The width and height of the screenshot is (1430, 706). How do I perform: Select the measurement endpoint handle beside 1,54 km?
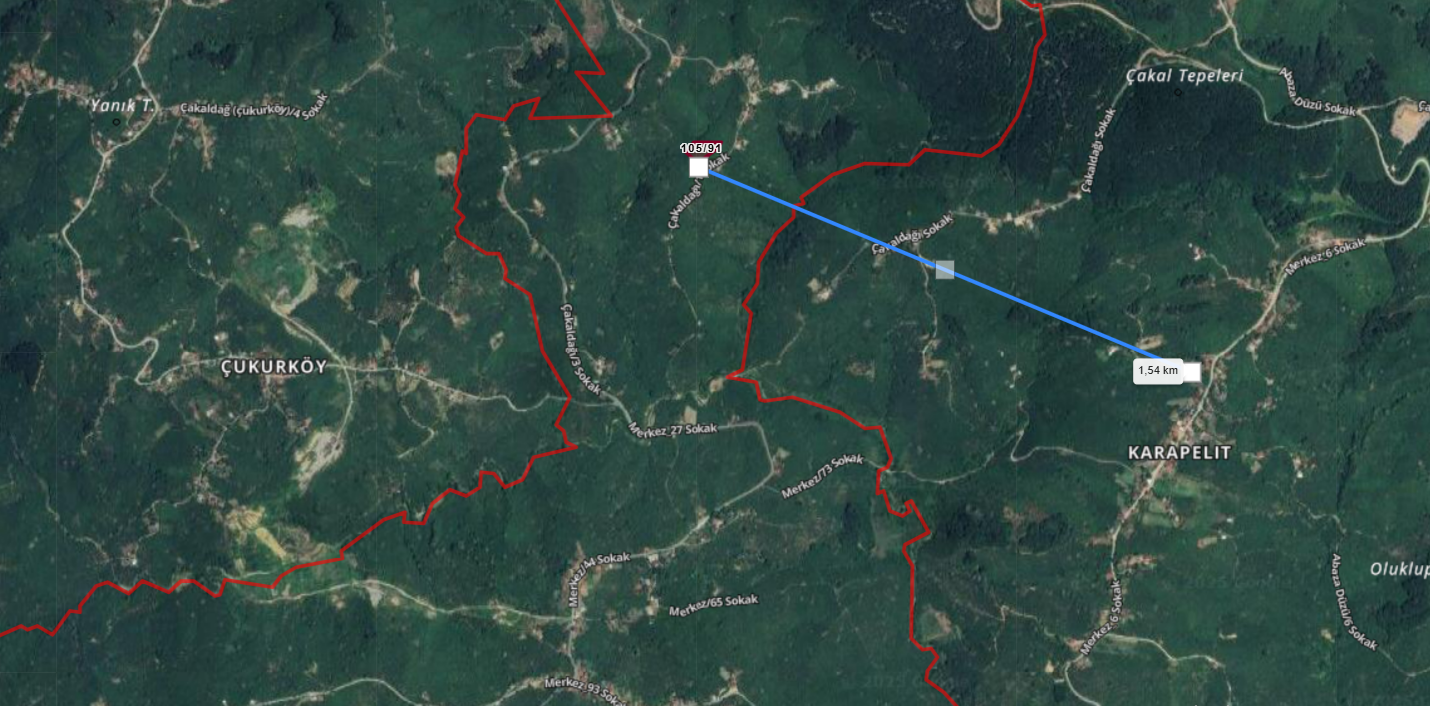pos(1191,372)
